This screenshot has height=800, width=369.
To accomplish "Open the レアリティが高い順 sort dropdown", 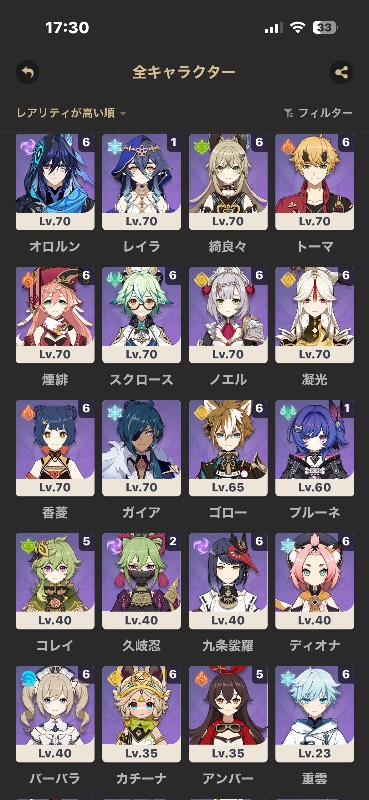I will pyautogui.click(x=71, y=113).
